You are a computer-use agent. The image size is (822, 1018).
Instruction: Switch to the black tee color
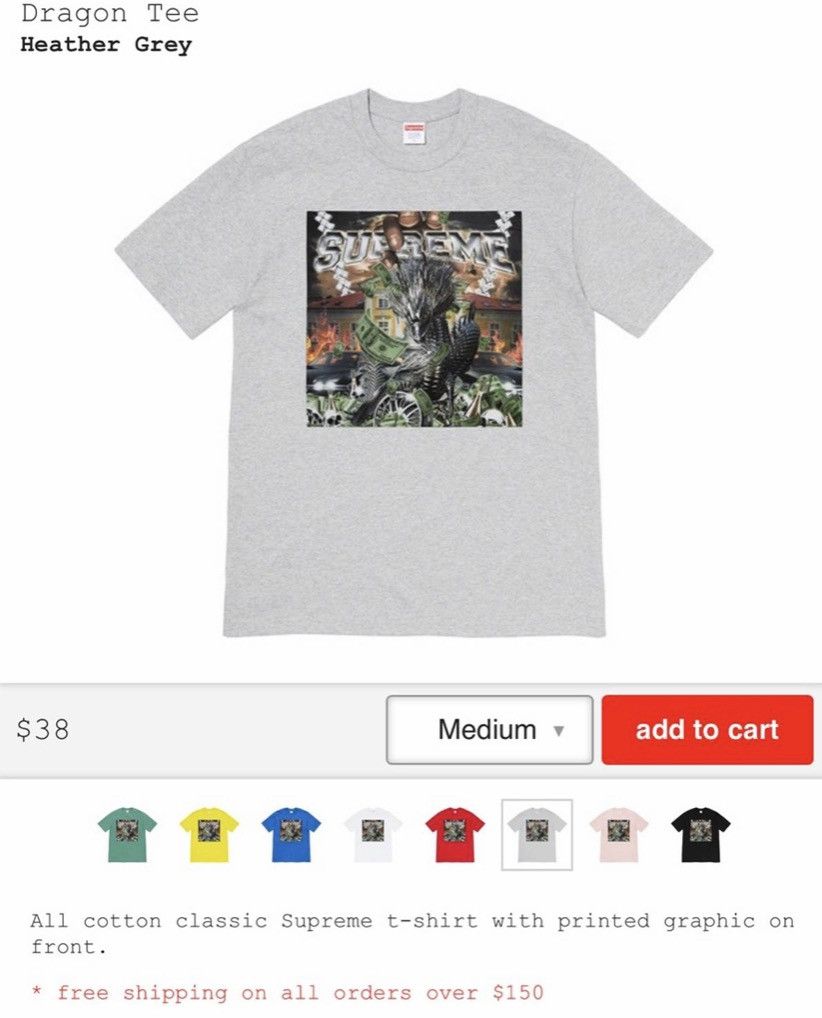point(701,835)
